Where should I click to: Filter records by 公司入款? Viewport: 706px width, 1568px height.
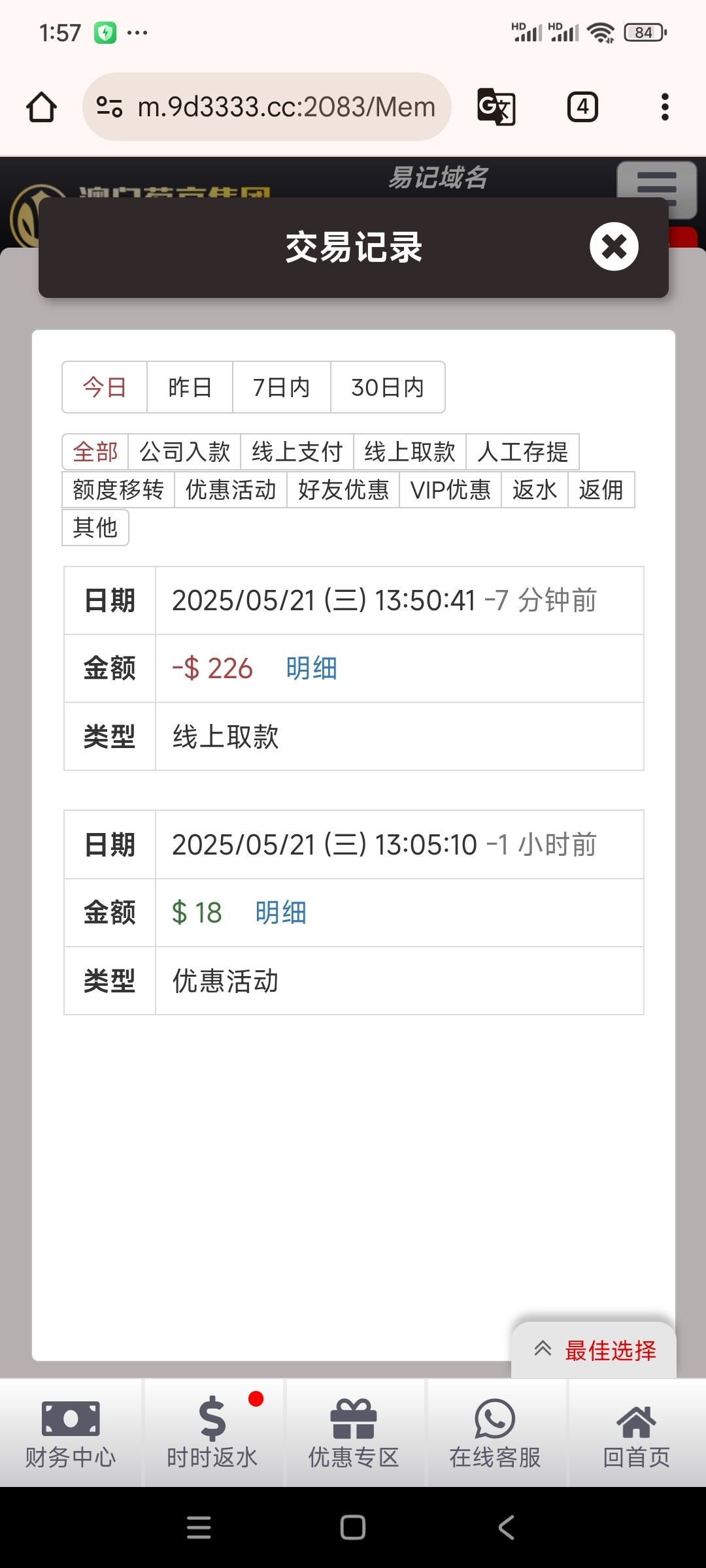click(x=184, y=451)
